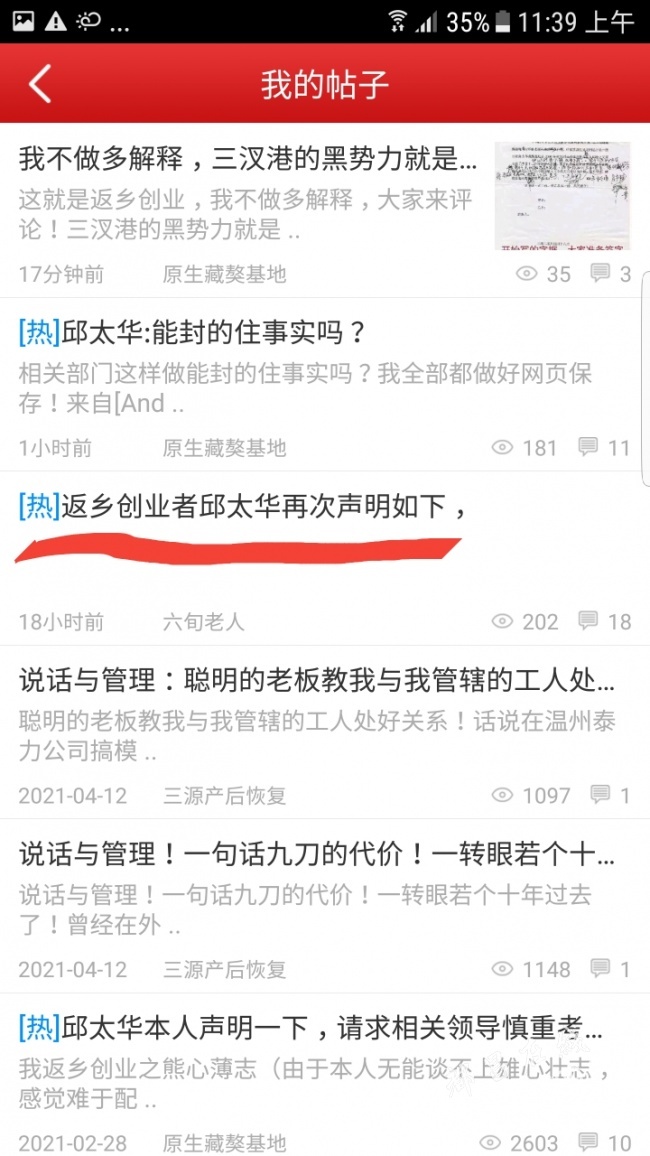Go back using the top-left arrow

[x=40, y=84]
